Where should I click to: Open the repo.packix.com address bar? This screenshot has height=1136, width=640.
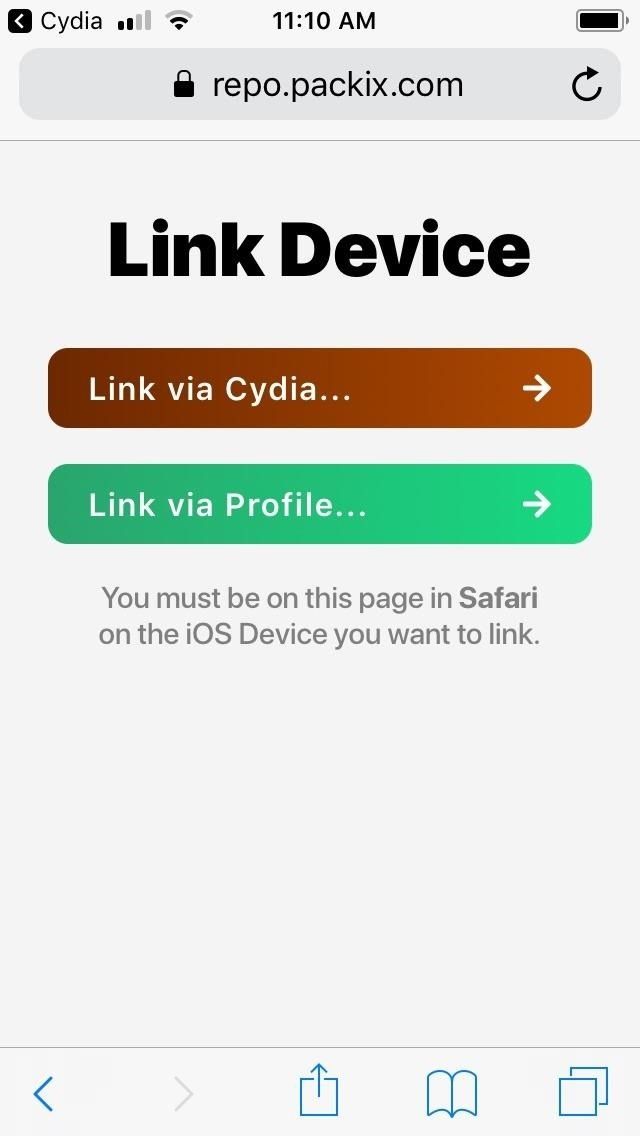click(x=318, y=85)
